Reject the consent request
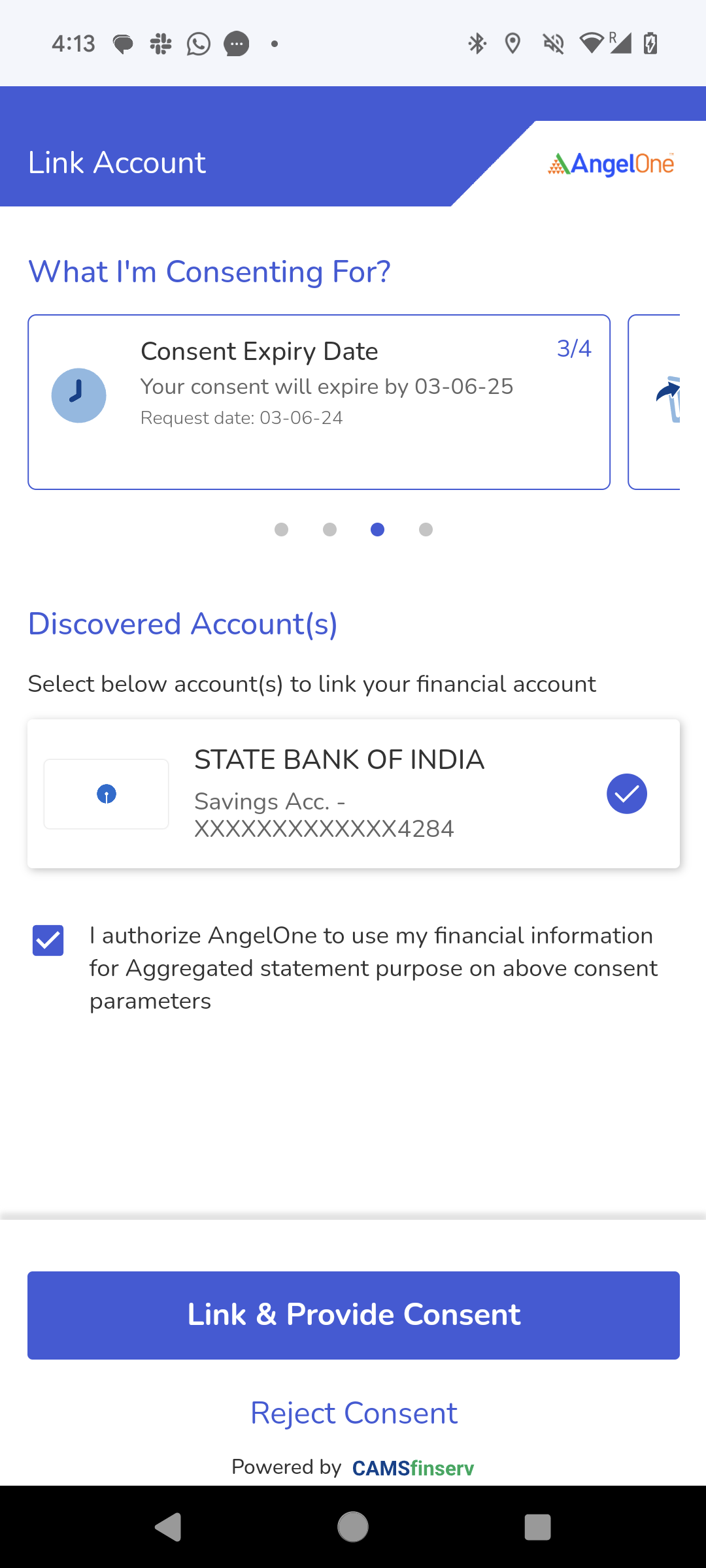706x1568 pixels. (354, 1413)
